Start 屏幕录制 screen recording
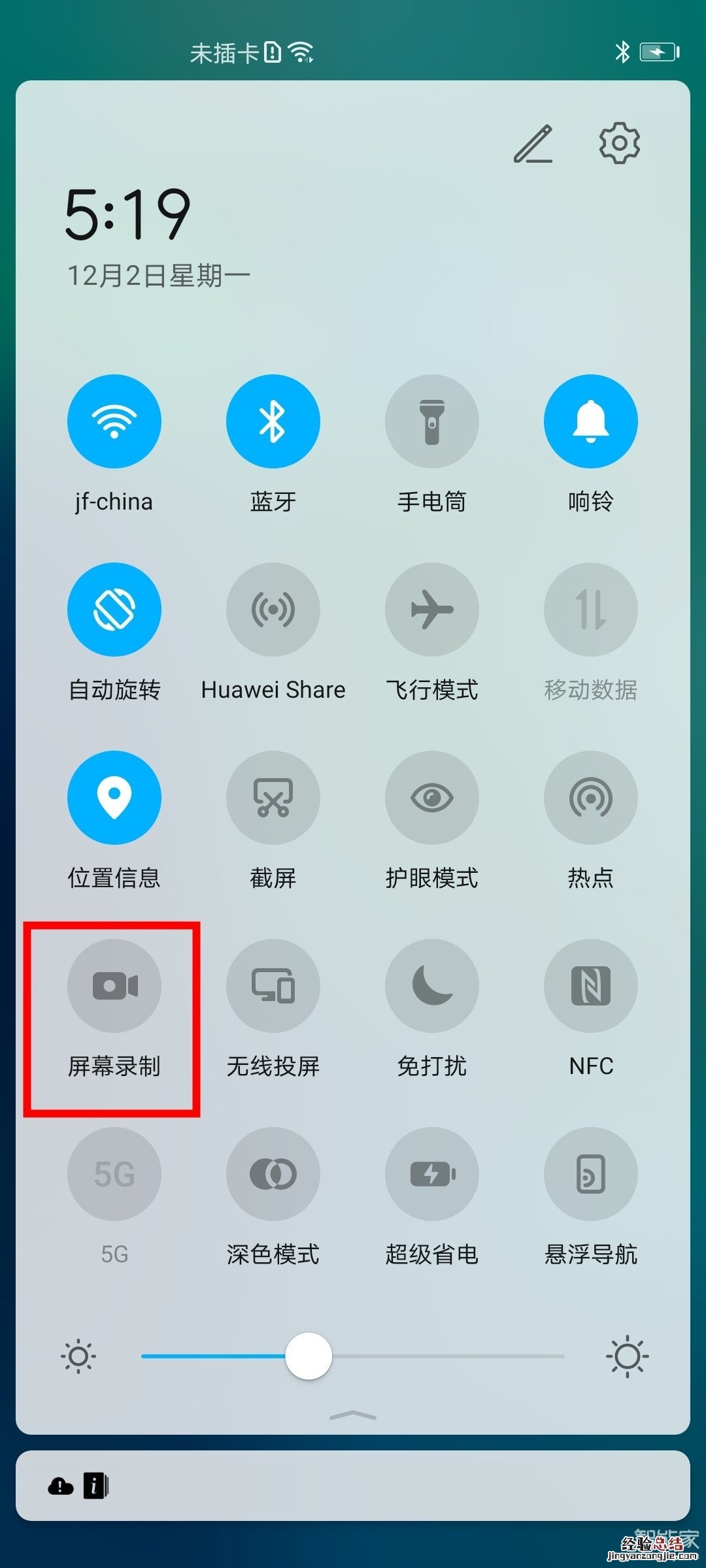 [x=114, y=986]
